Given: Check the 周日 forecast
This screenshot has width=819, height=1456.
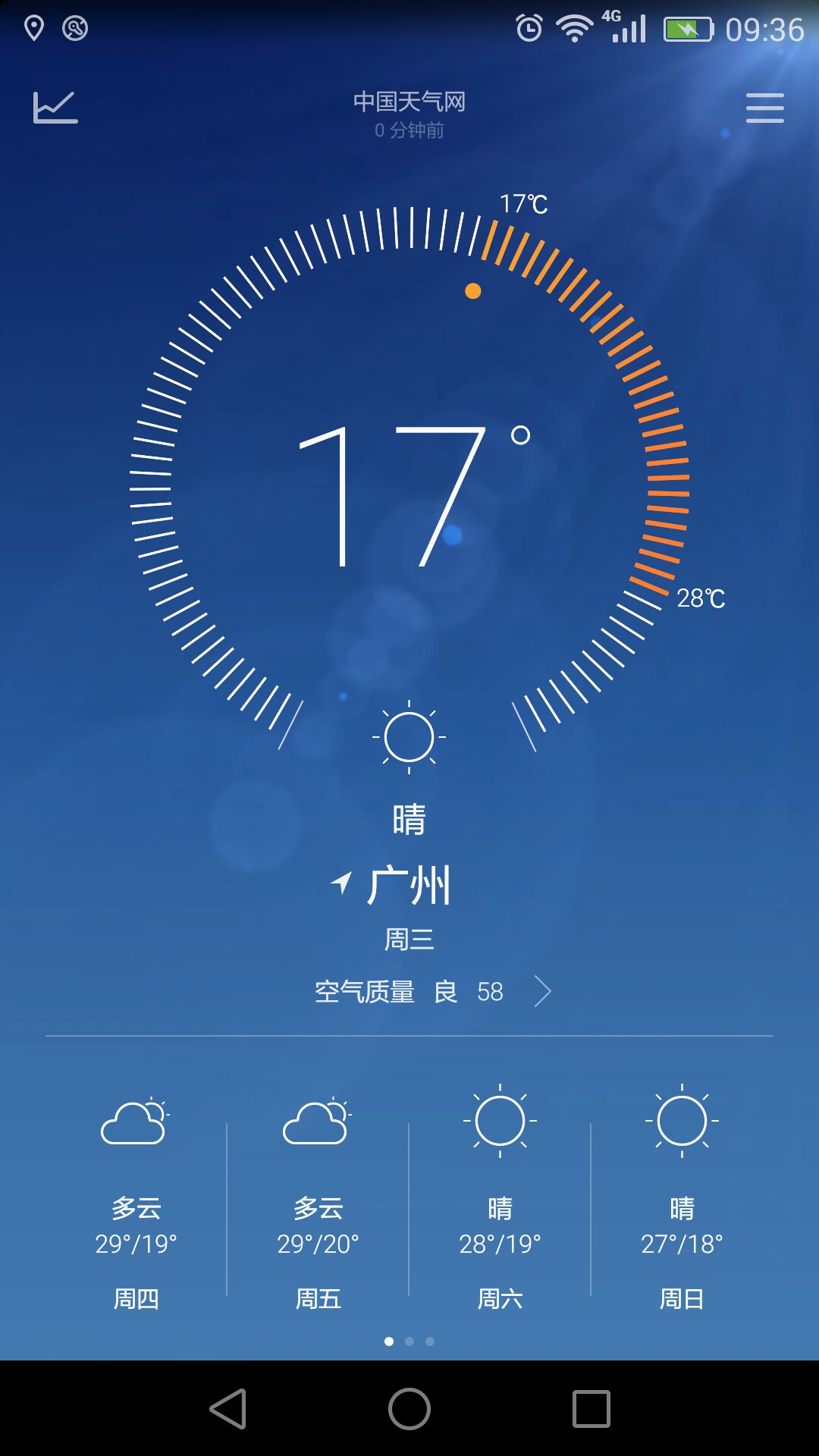Looking at the screenshot, I should pos(682,1203).
